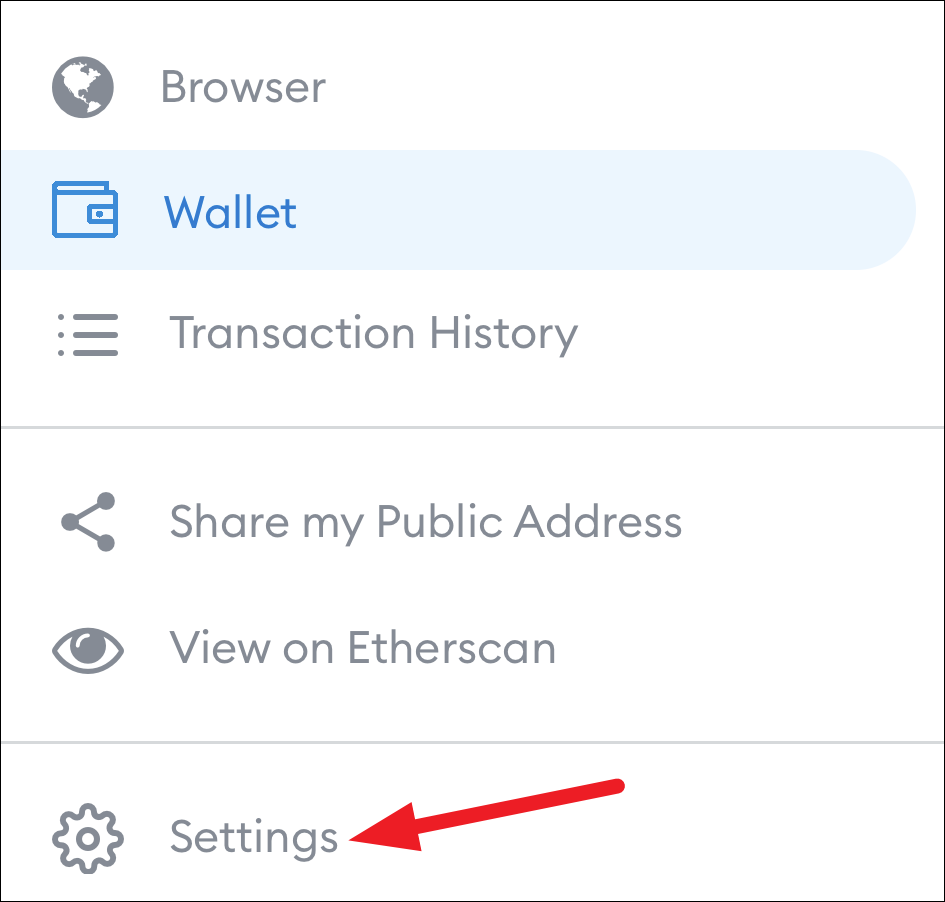Open Settings from the drawer
The height and width of the screenshot is (902, 945).
253,836
